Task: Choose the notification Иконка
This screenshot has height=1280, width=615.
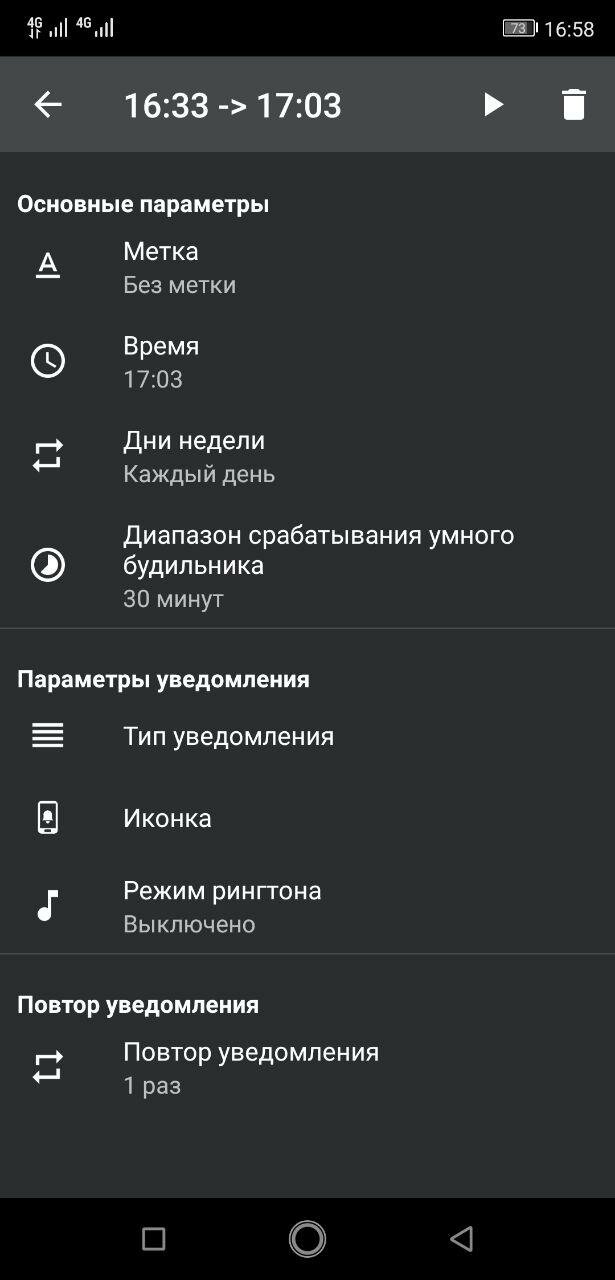Action: pos(307,818)
